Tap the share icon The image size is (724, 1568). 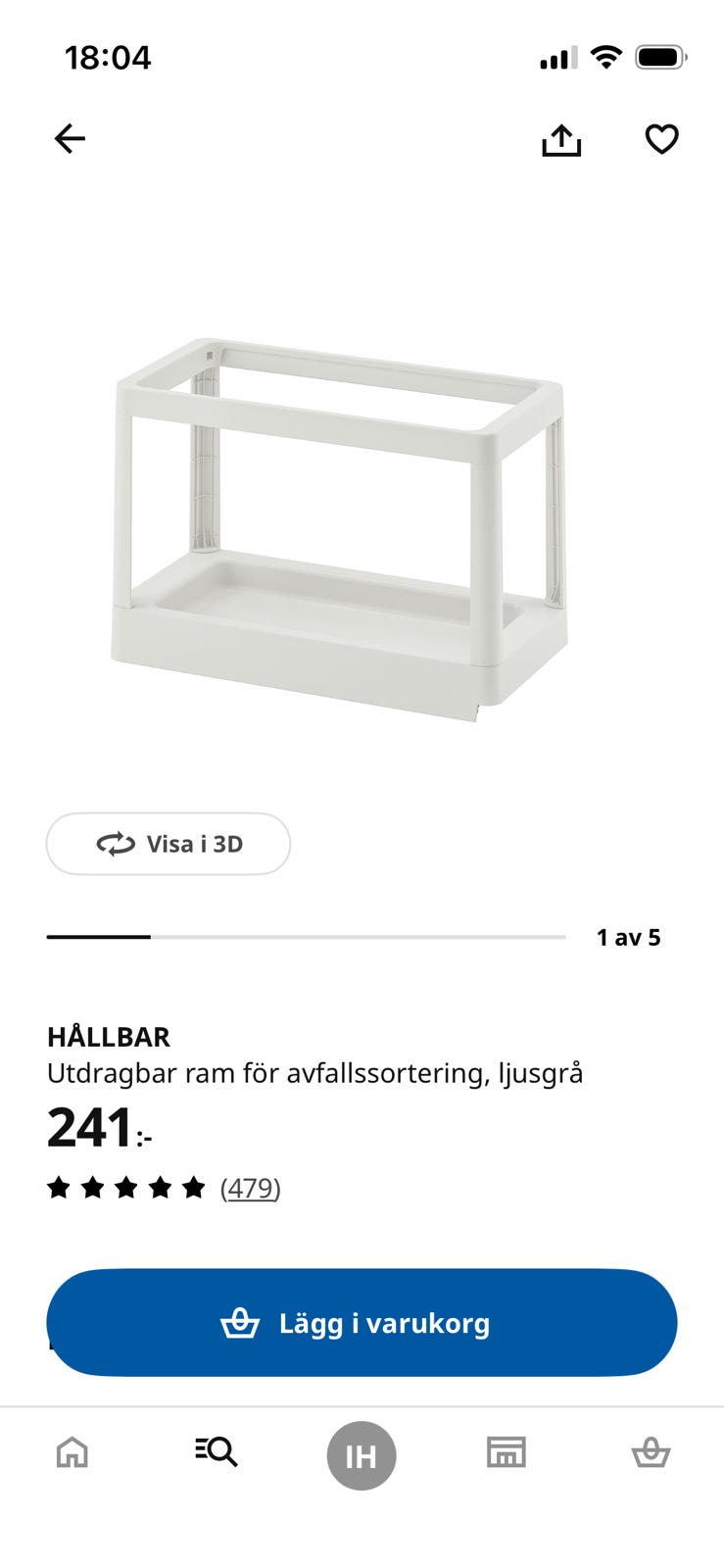pos(560,138)
